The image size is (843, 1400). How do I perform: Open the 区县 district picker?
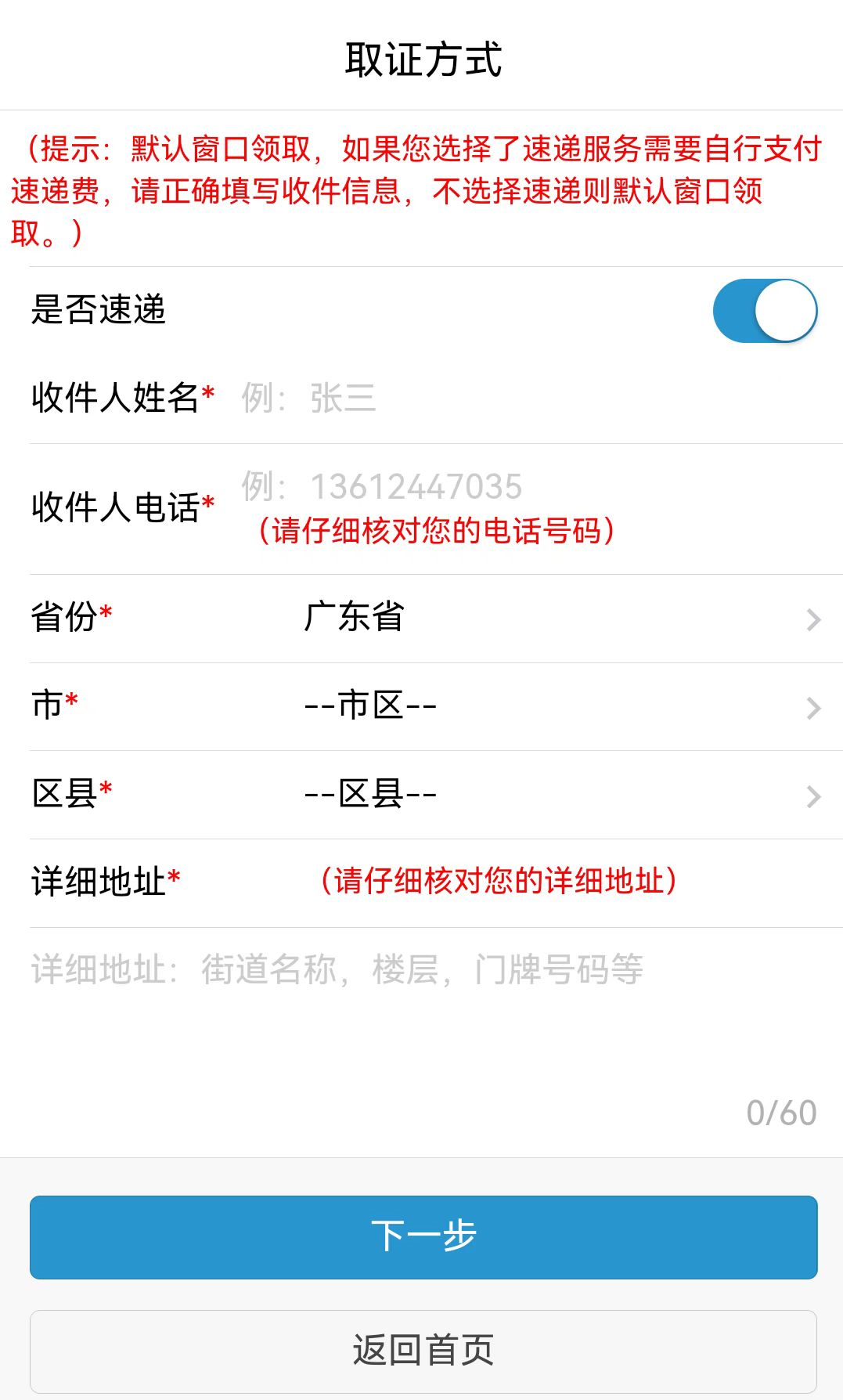436,795
